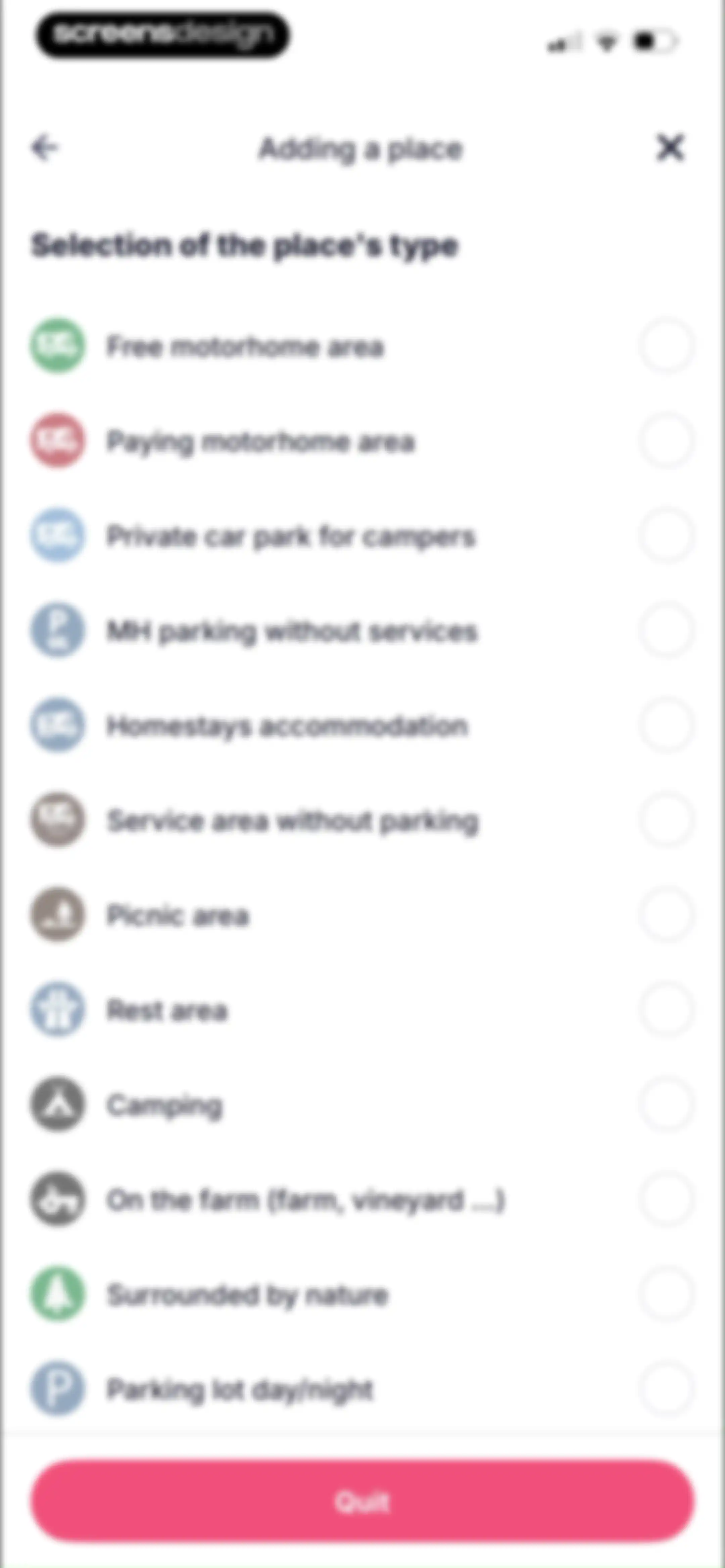Close the Adding a place screen

pyautogui.click(x=670, y=147)
